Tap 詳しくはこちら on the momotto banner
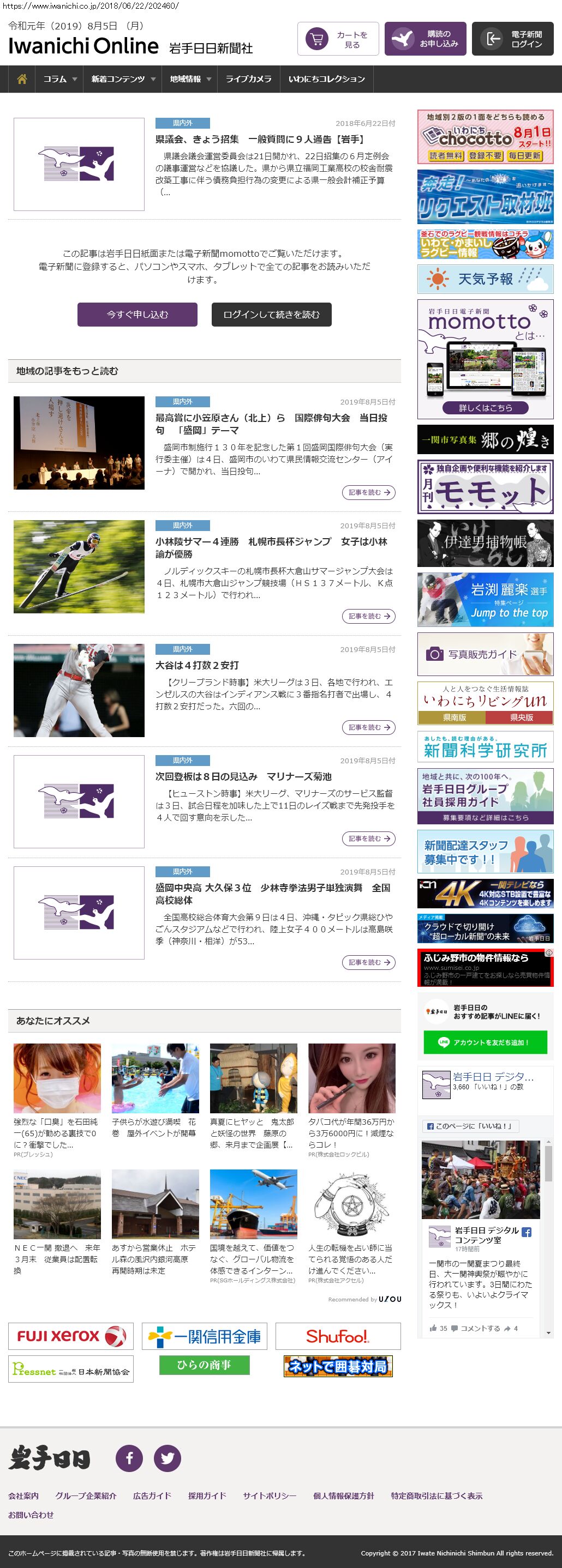The image size is (562, 1568). point(485,408)
